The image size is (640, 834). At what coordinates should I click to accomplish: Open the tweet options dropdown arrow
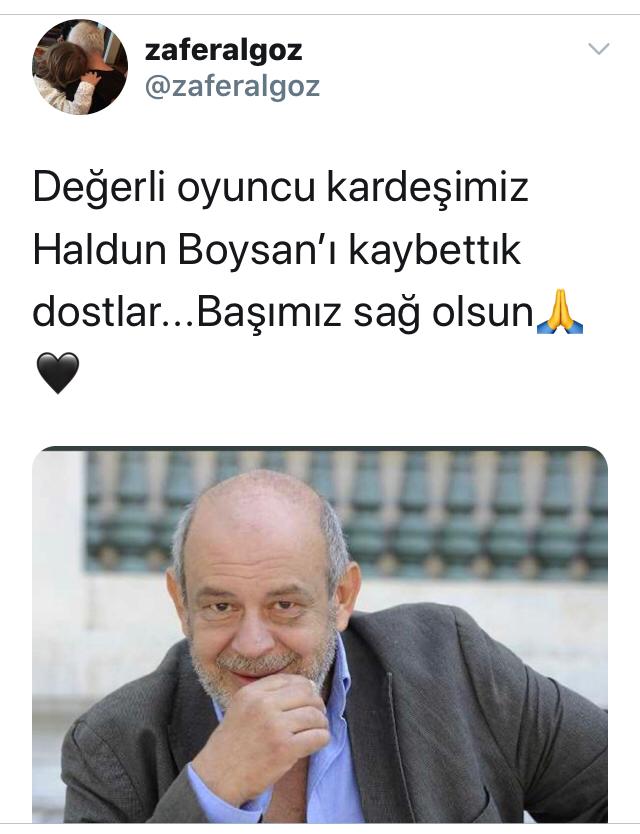coord(598,49)
